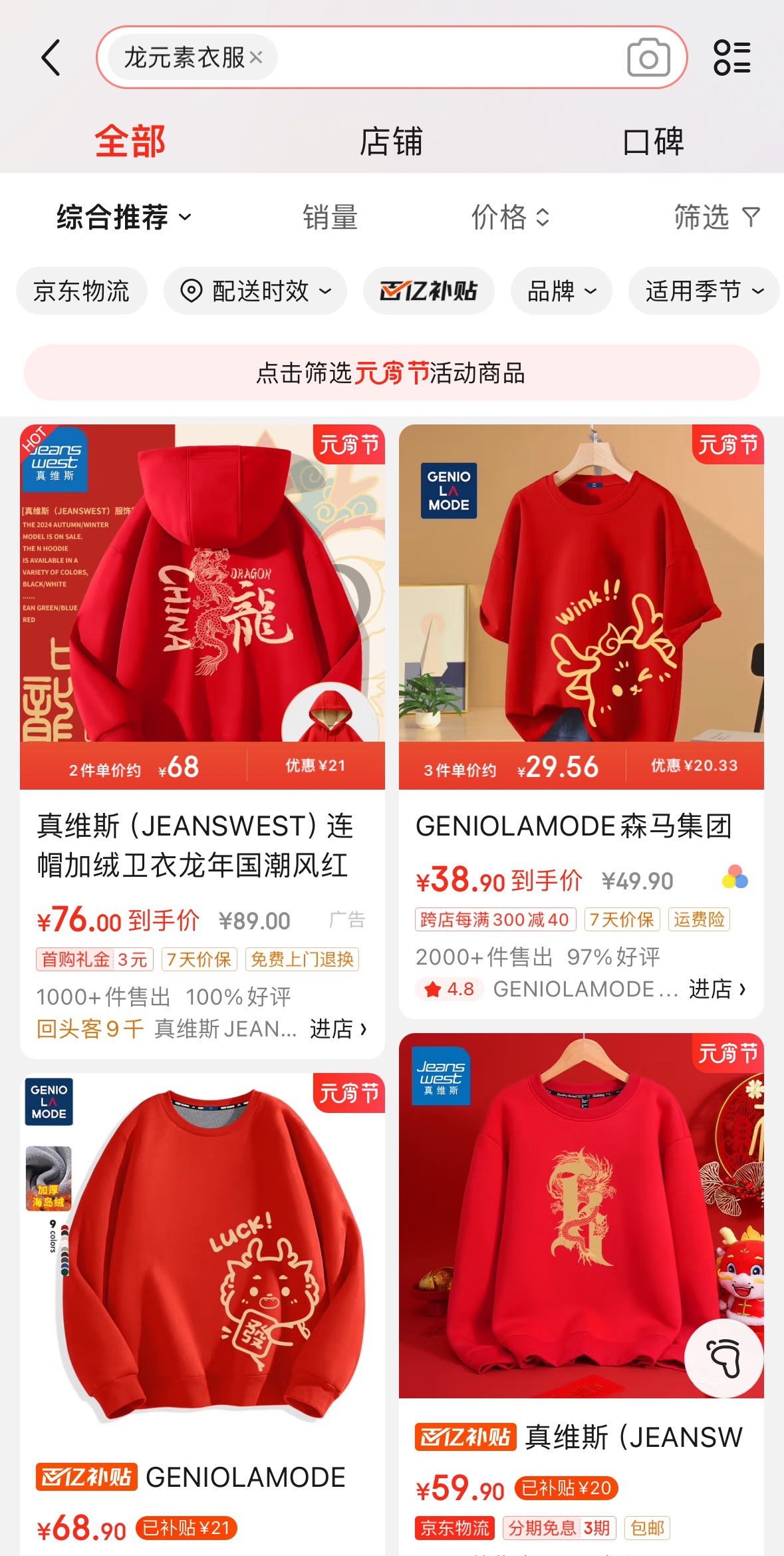Tap the 元宵节活动商品 filter banner
This screenshot has height=1556, width=784.
click(x=392, y=373)
